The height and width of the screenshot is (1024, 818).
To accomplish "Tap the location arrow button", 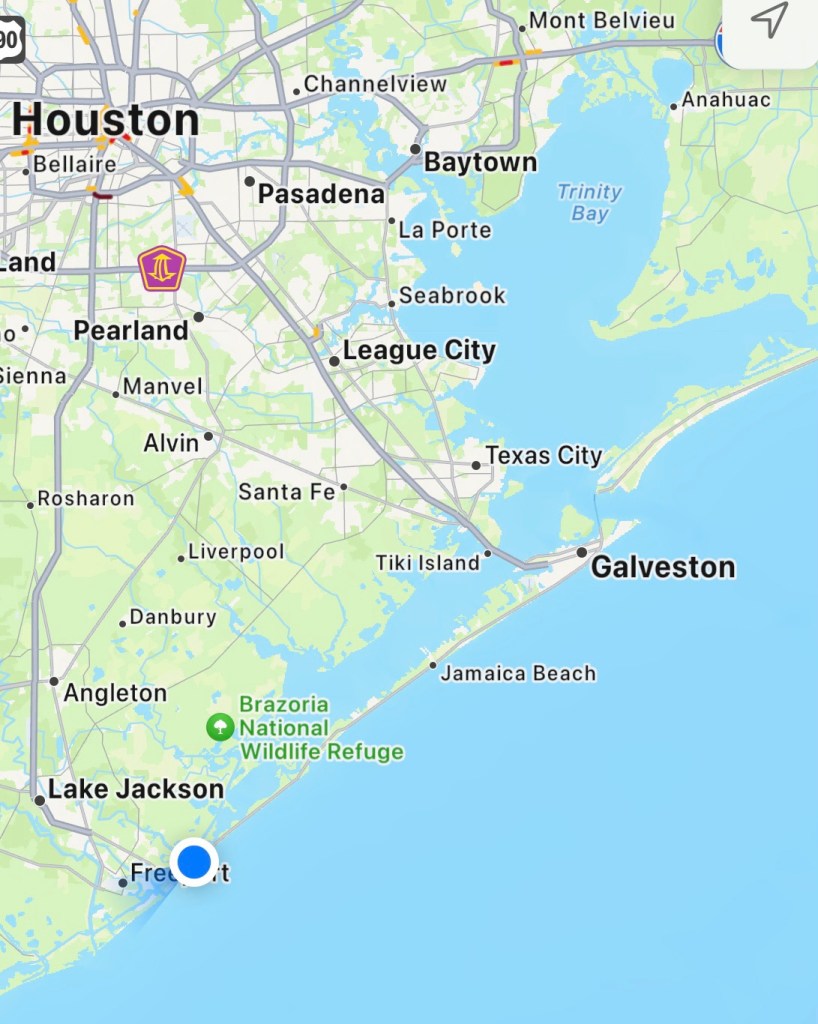I will (x=768, y=22).
